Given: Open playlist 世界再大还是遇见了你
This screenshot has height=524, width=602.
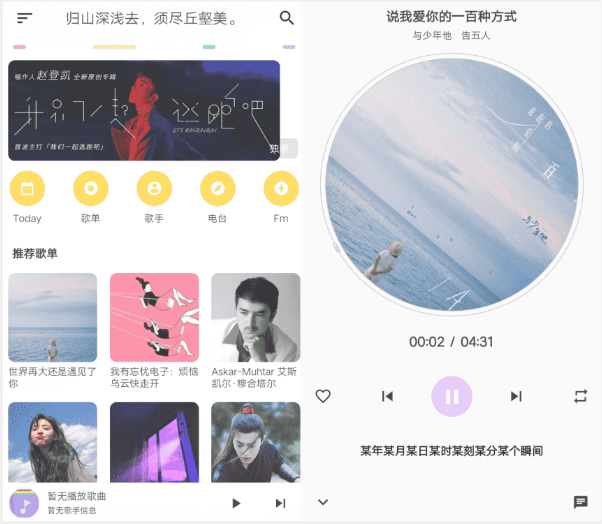Looking at the screenshot, I should [52, 318].
